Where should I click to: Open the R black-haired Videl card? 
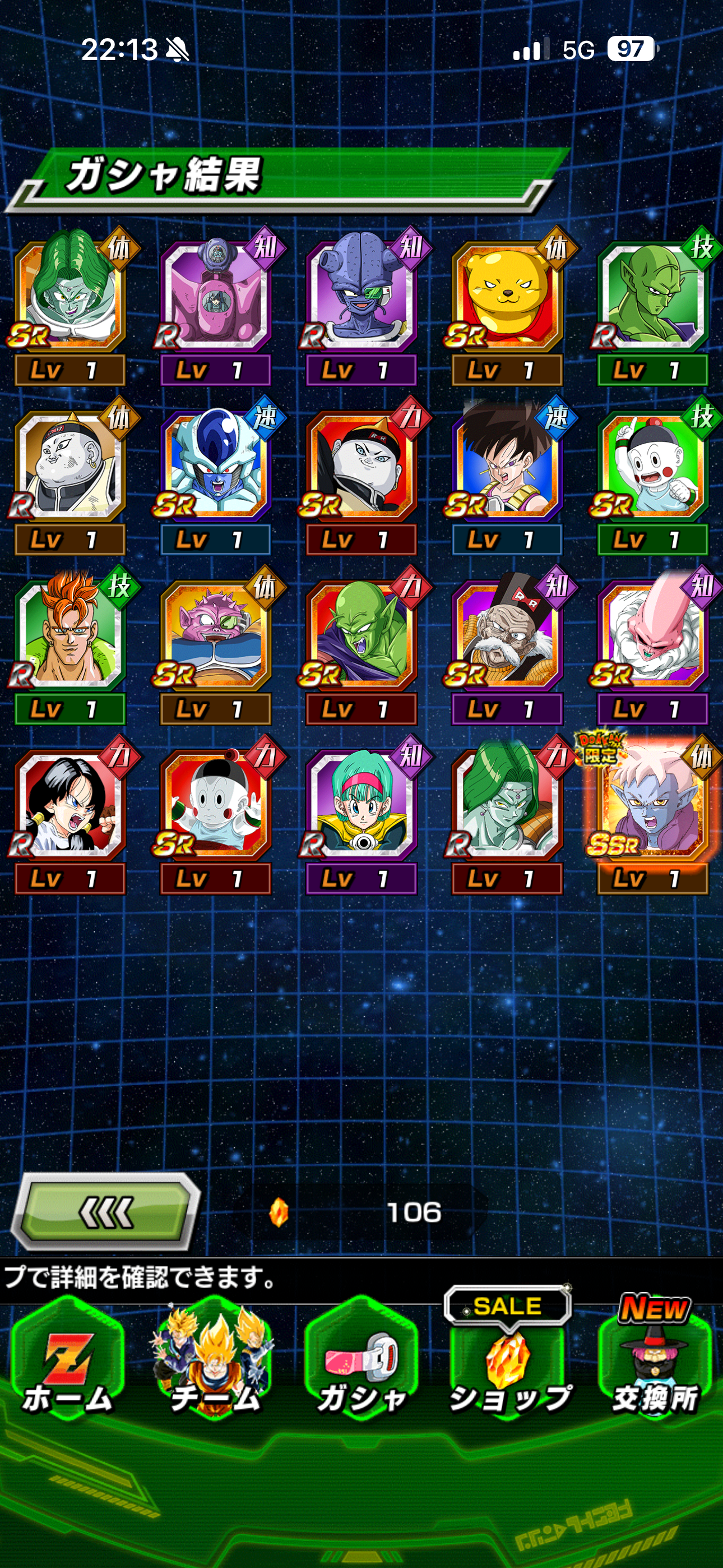click(x=69, y=804)
